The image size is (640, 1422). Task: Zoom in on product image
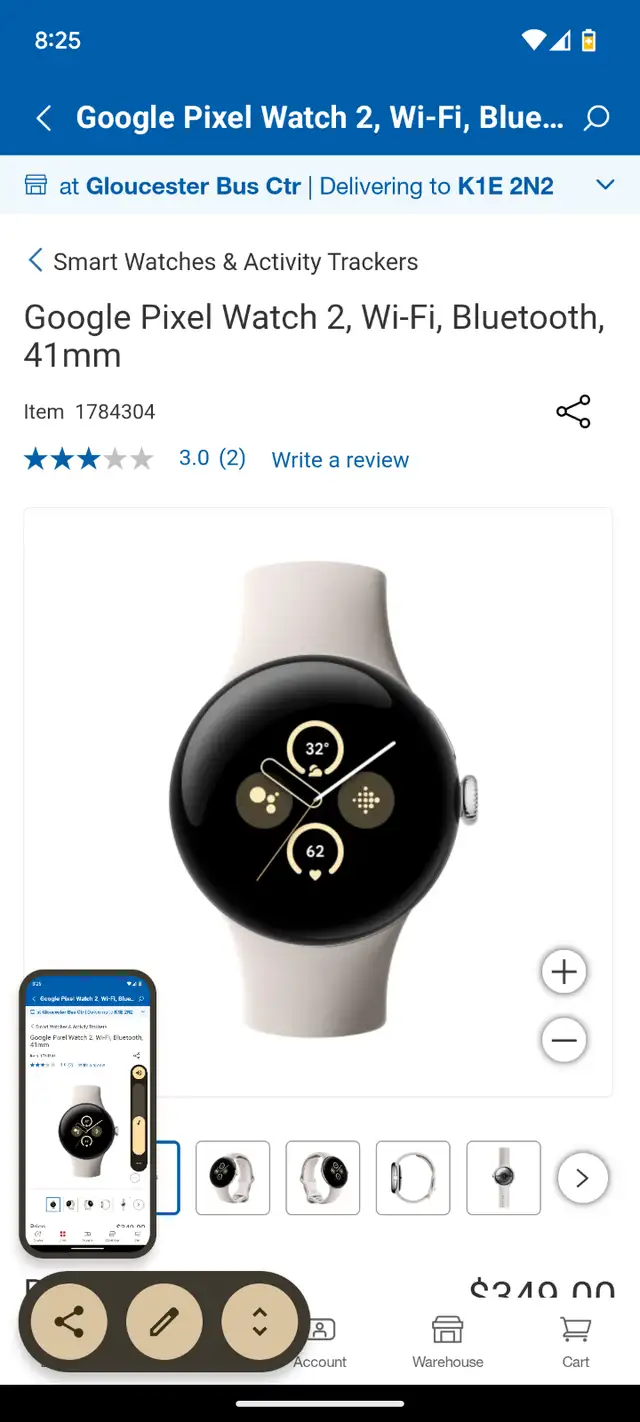(x=564, y=972)
